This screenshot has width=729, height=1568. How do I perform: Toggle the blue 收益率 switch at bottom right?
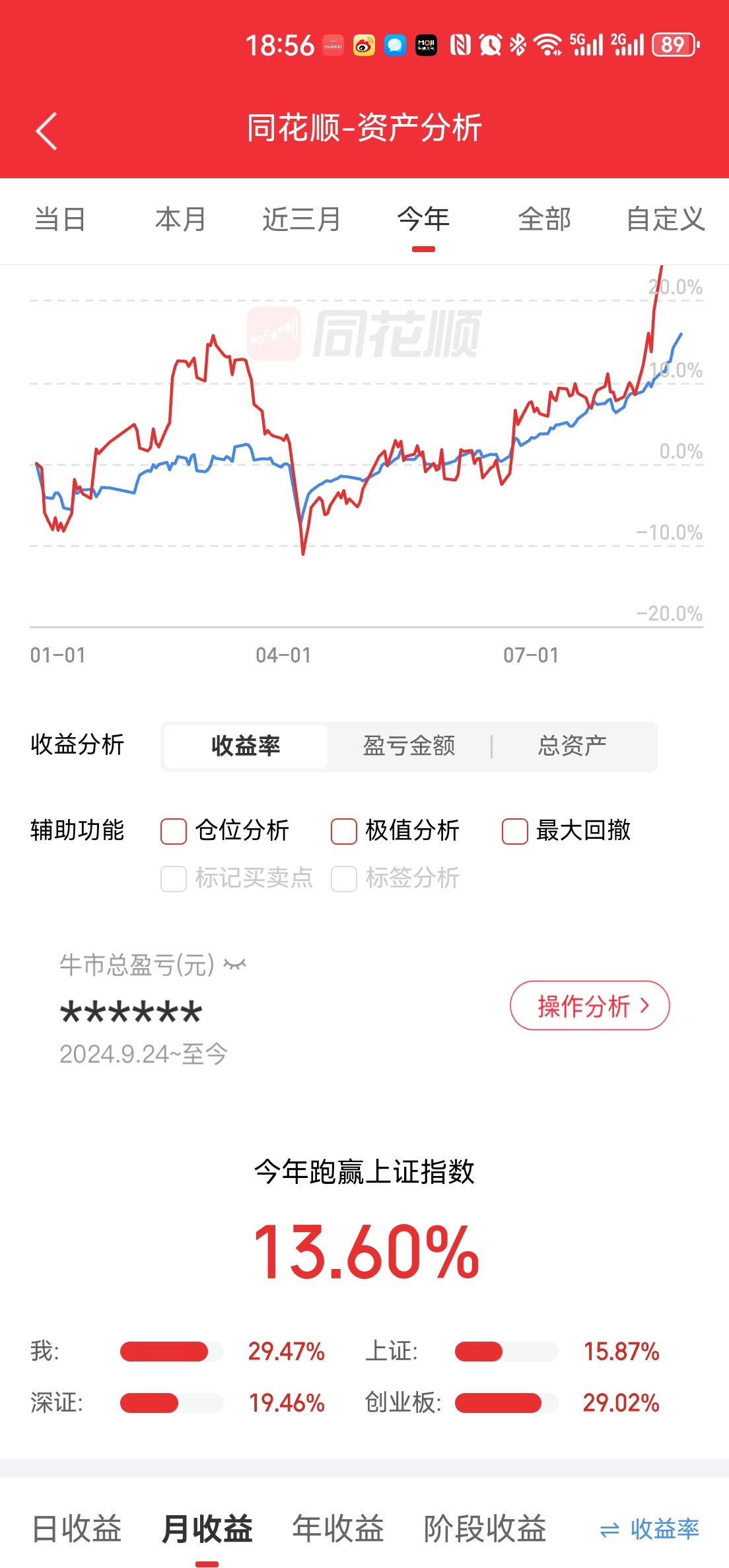(649, 1529)
